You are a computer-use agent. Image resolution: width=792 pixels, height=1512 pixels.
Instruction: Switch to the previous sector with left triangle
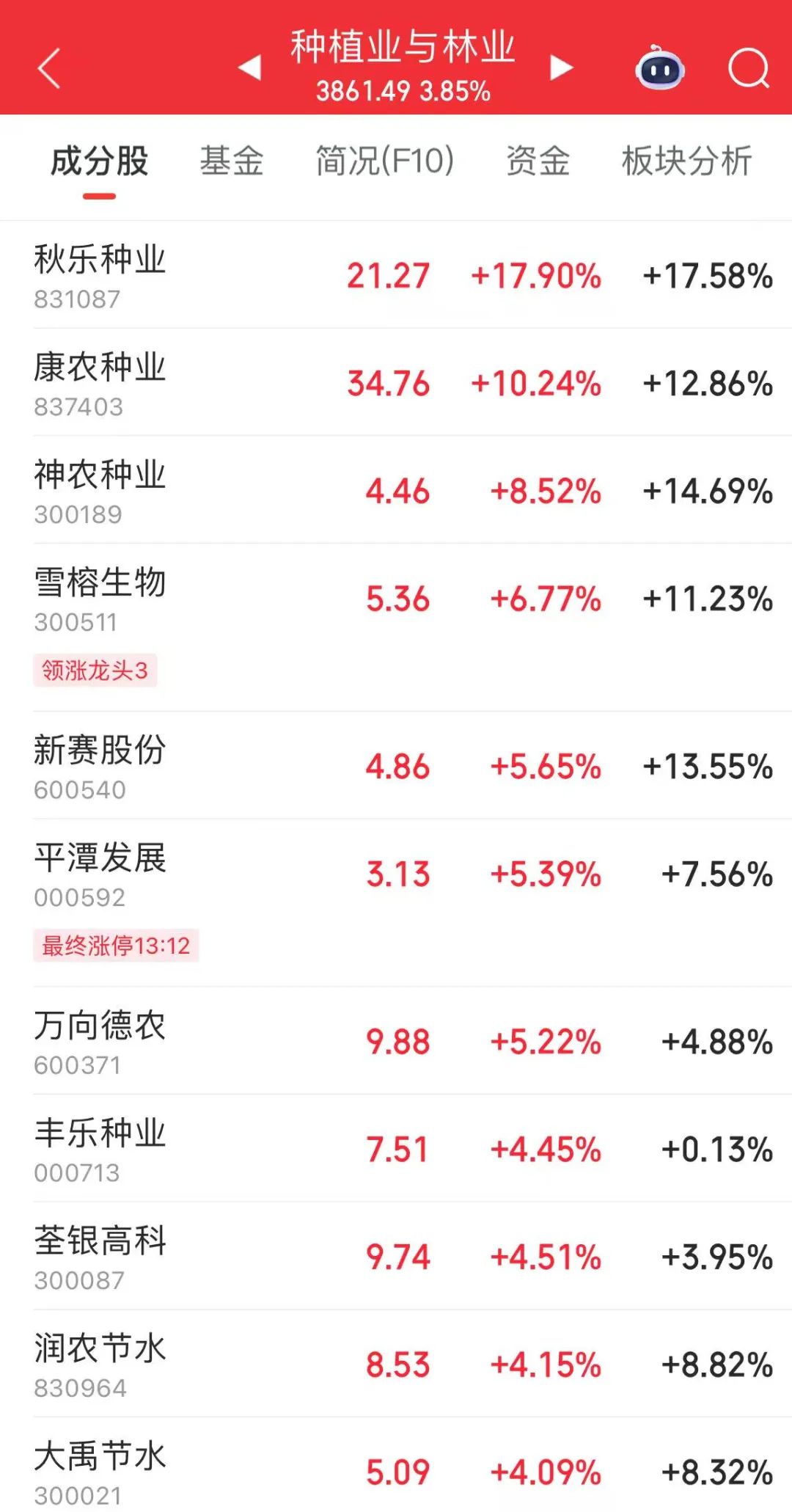250,67
